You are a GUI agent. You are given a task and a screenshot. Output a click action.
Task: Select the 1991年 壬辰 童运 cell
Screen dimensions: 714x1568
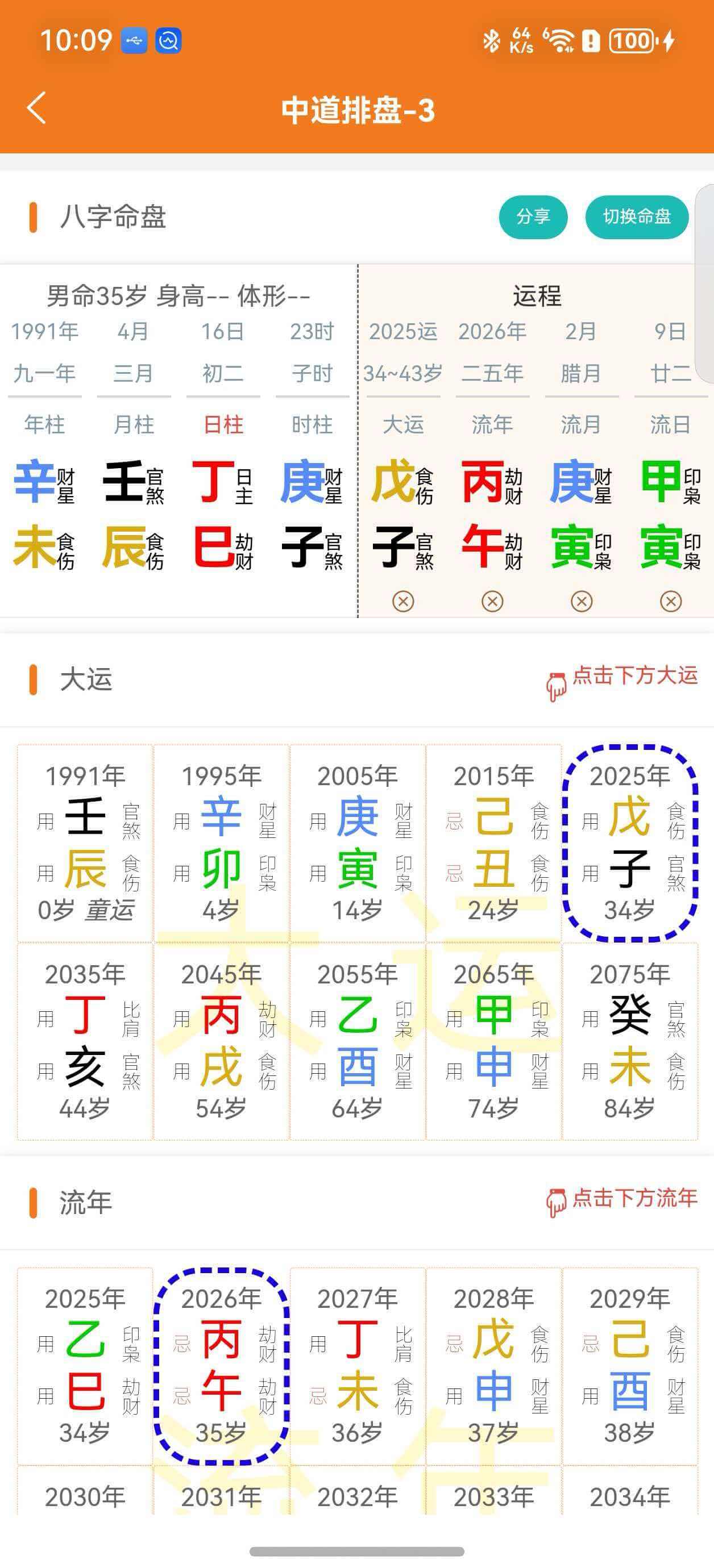pyautogui.click(x=85, y=843)
